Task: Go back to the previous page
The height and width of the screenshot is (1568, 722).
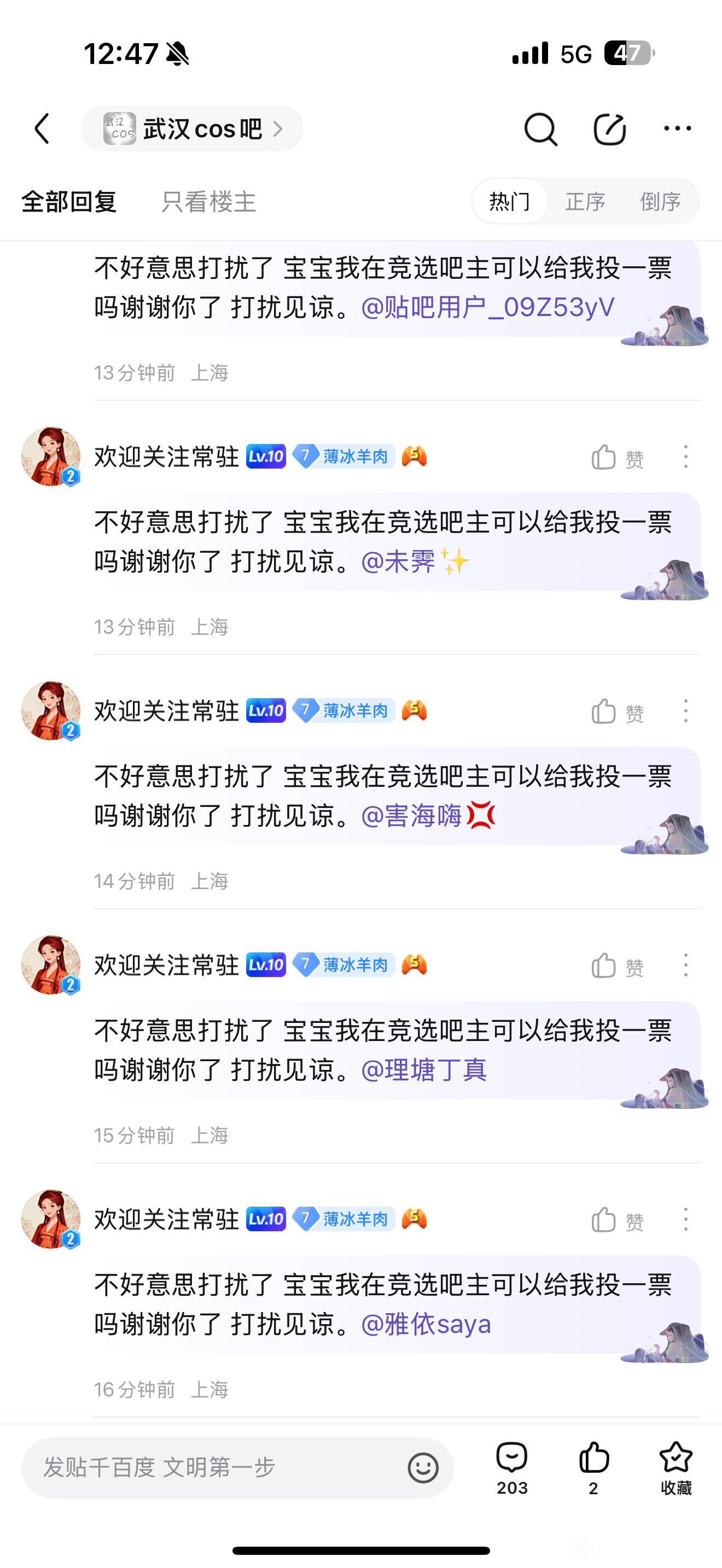Action: pos(42,128)
